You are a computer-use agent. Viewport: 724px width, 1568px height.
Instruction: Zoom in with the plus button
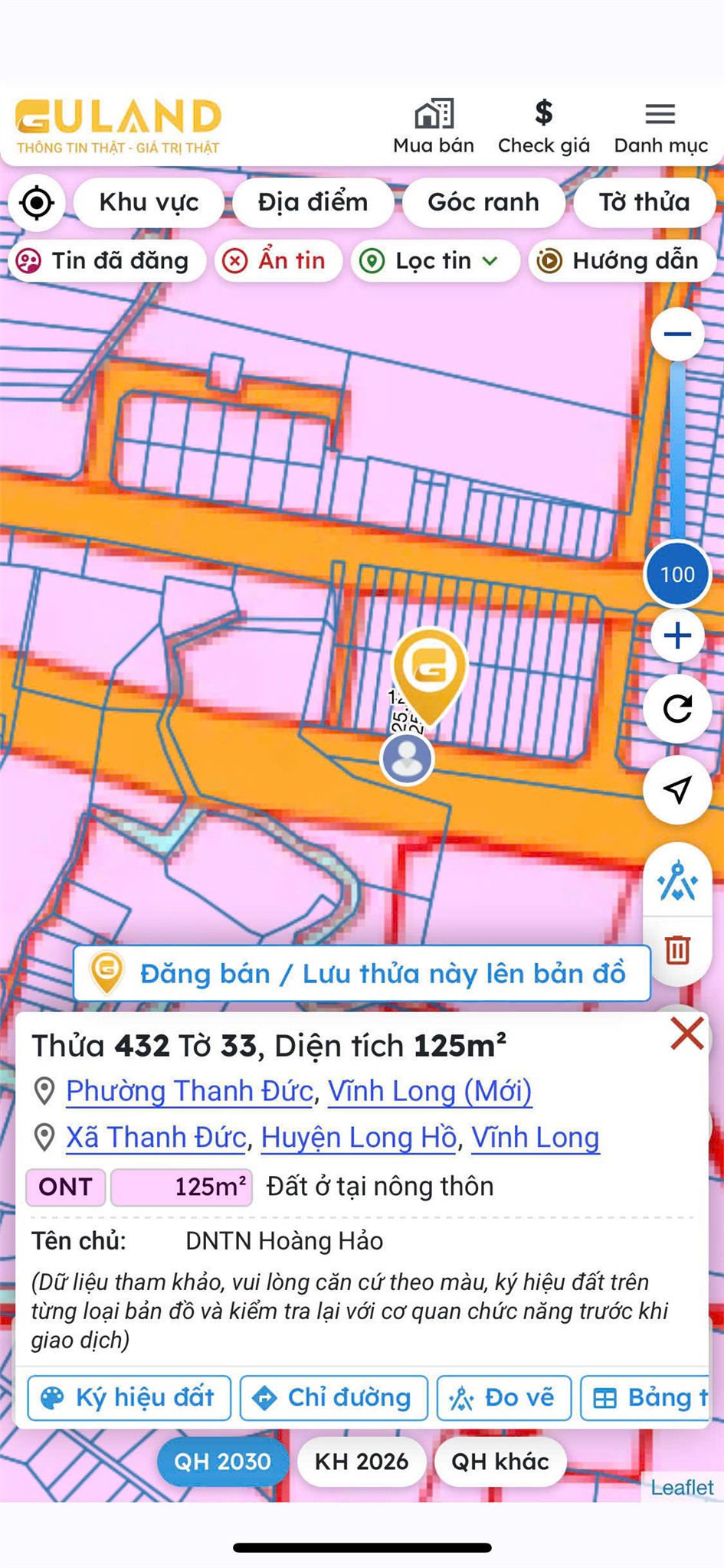pos(677,635)
